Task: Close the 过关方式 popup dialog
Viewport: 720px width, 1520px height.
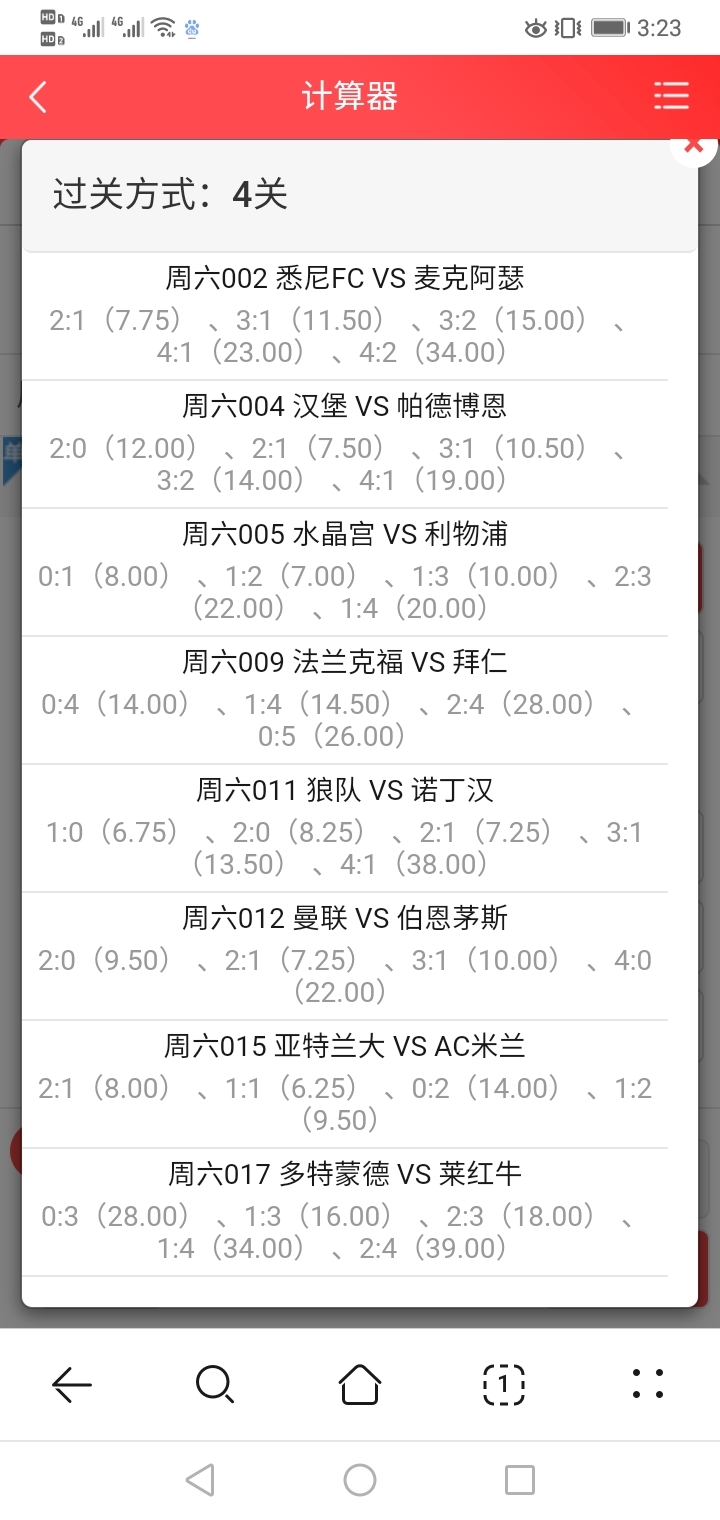Action: tap(693, 147)
